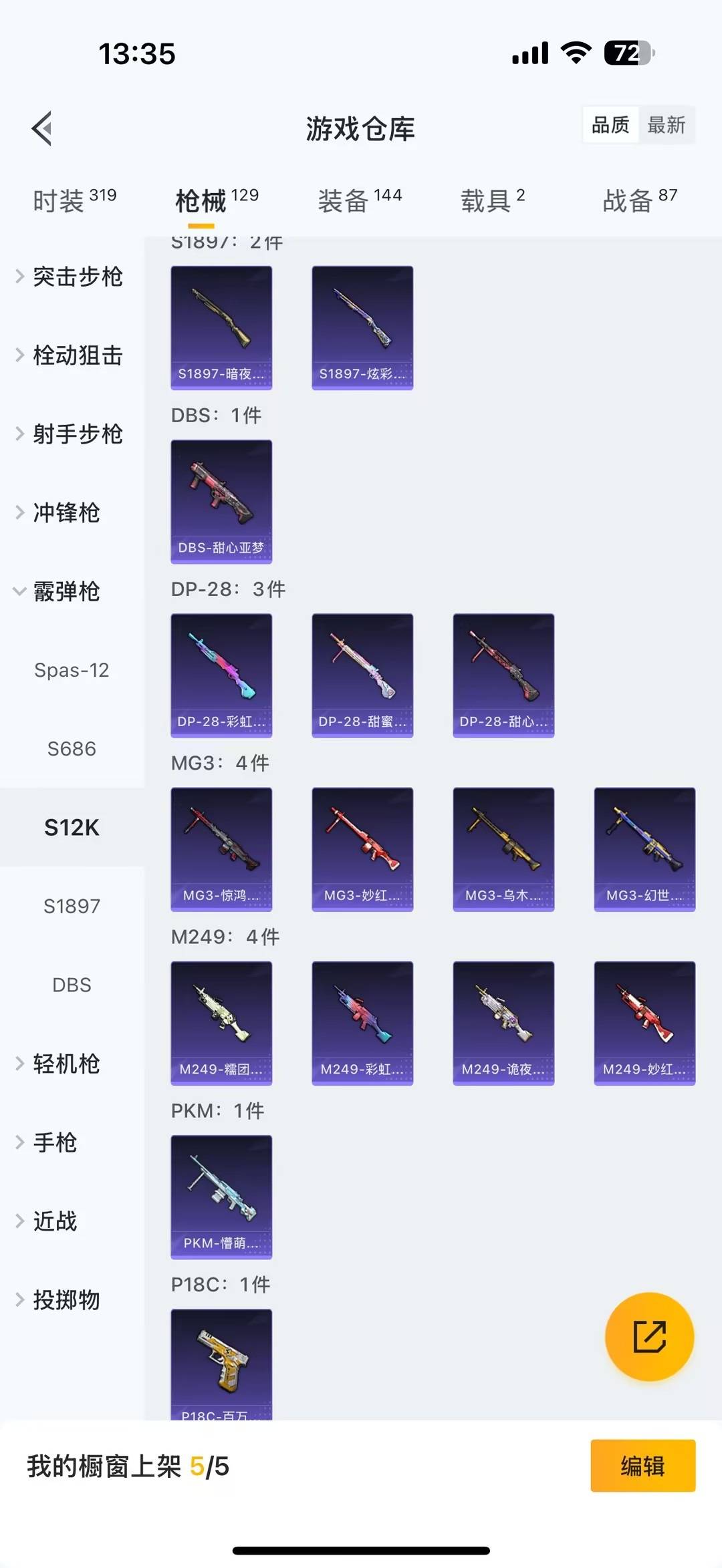The width and height of the screenshot is (722, 1568).
Task: Tap the back arrow icon
Action: [x=41, y=128]
